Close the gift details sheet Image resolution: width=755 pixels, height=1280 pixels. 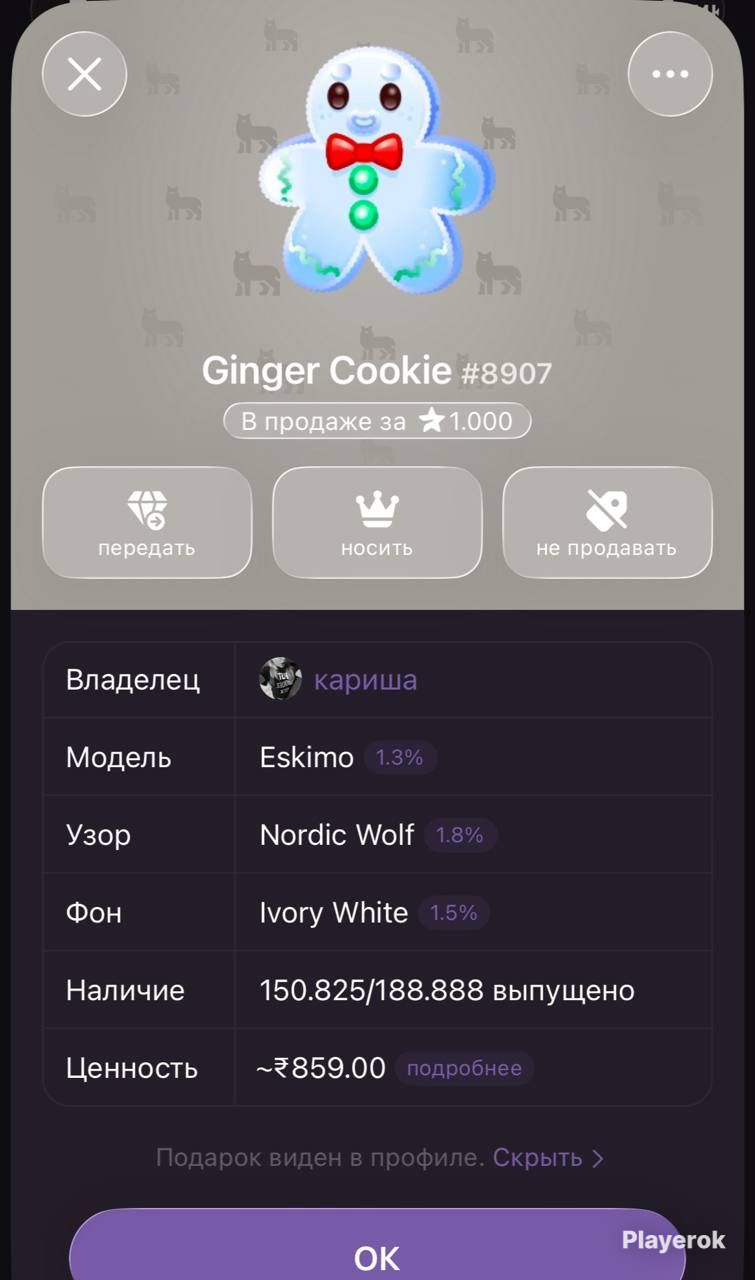coord(85,74)
